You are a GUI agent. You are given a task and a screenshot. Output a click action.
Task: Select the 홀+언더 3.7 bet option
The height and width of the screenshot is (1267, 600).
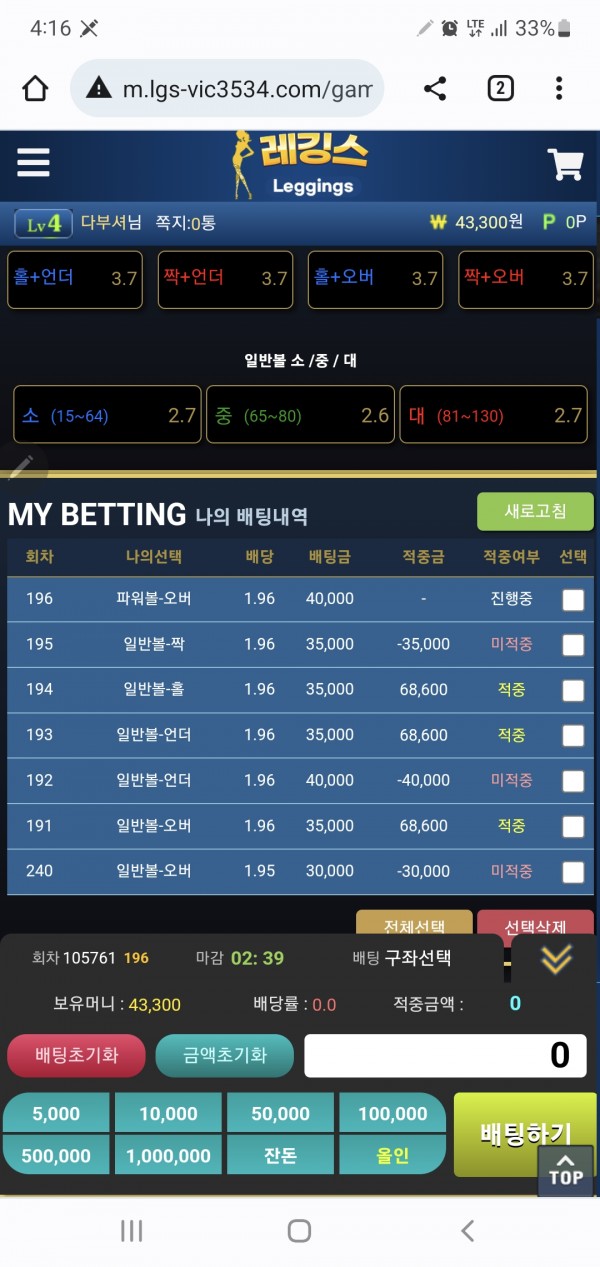click(x=75, y=279)
